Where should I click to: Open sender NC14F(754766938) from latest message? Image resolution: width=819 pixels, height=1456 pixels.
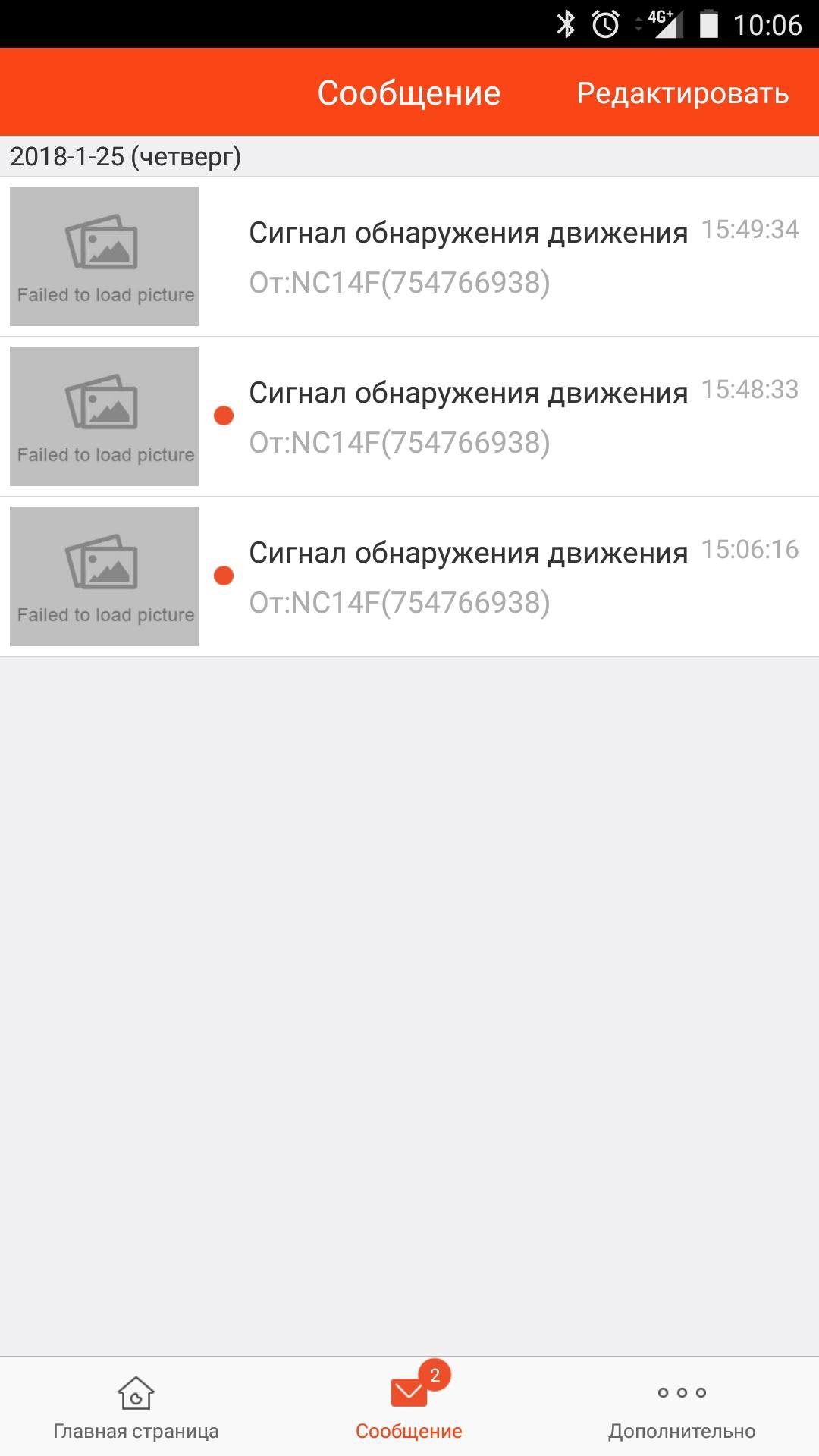click(399, 284)
